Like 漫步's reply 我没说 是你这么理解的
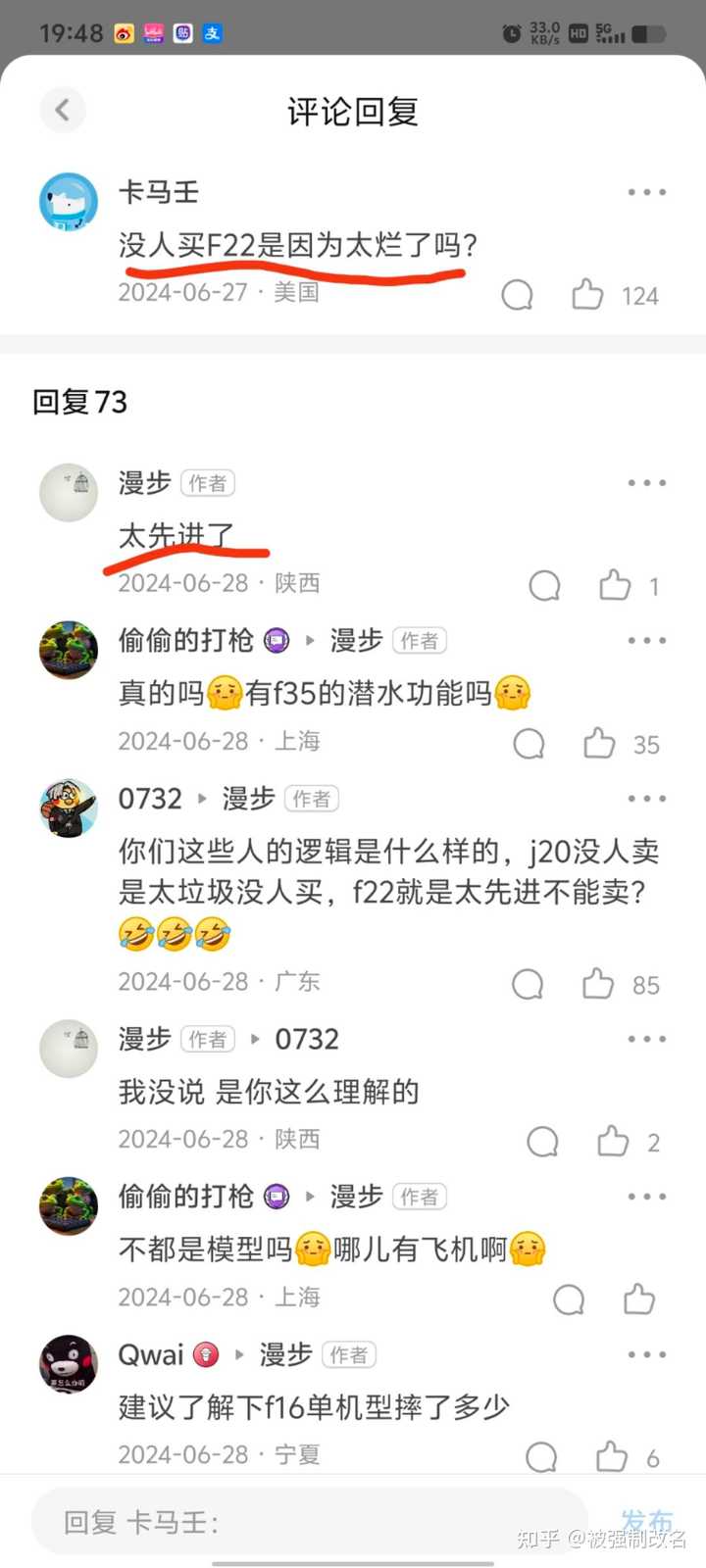The image size is (706, 1568). point(613,1141)
